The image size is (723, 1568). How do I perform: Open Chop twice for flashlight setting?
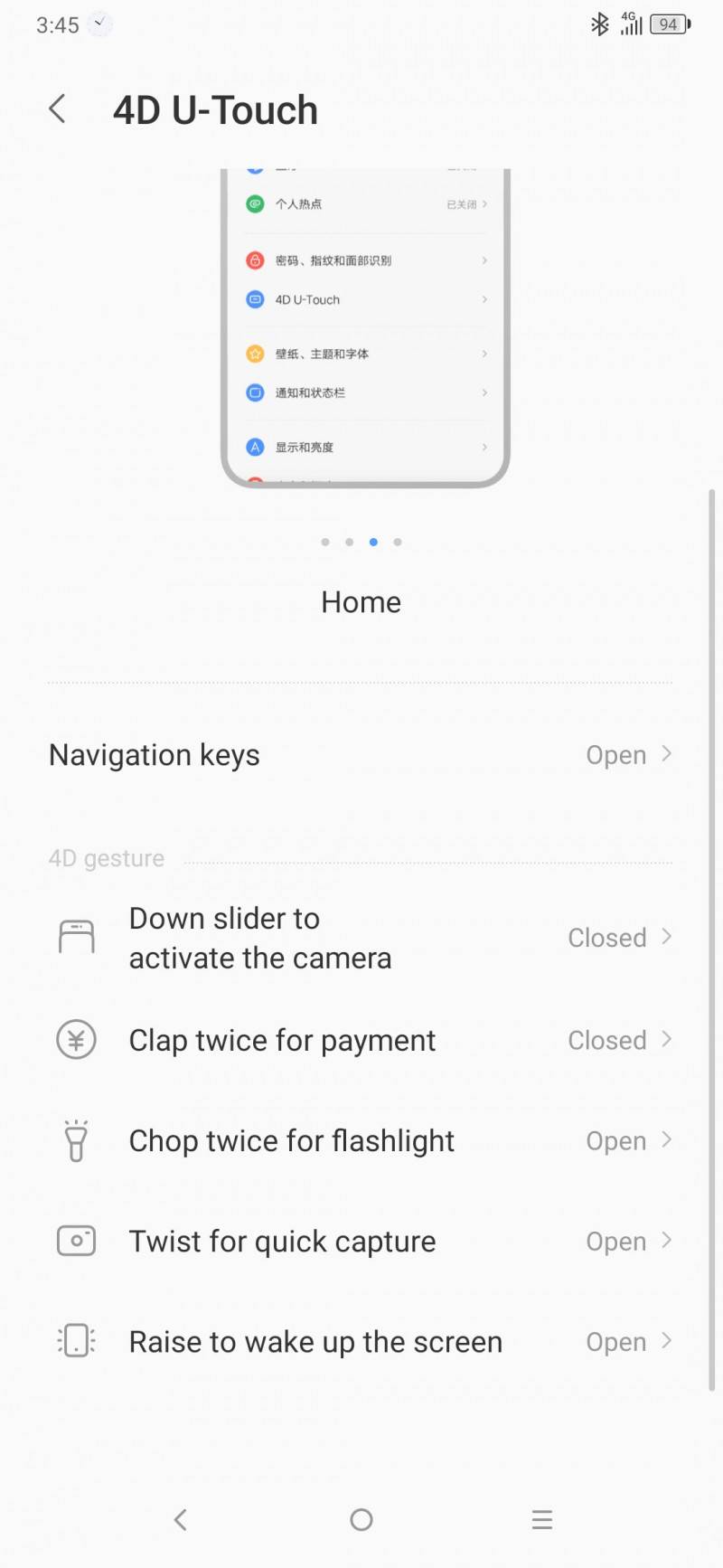tap(361, 1140)
